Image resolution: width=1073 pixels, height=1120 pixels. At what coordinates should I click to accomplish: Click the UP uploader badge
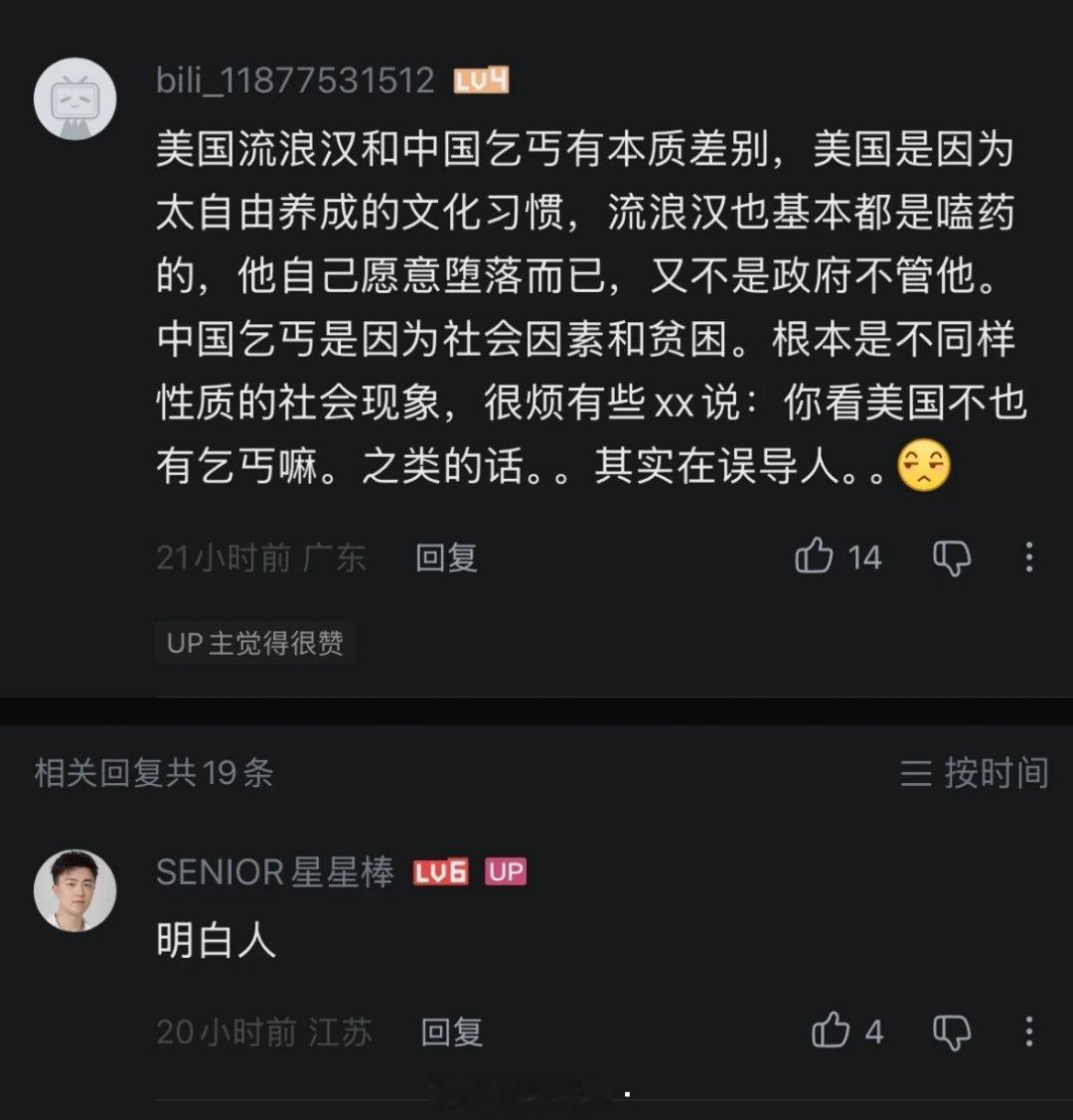(x=508, y=872)
